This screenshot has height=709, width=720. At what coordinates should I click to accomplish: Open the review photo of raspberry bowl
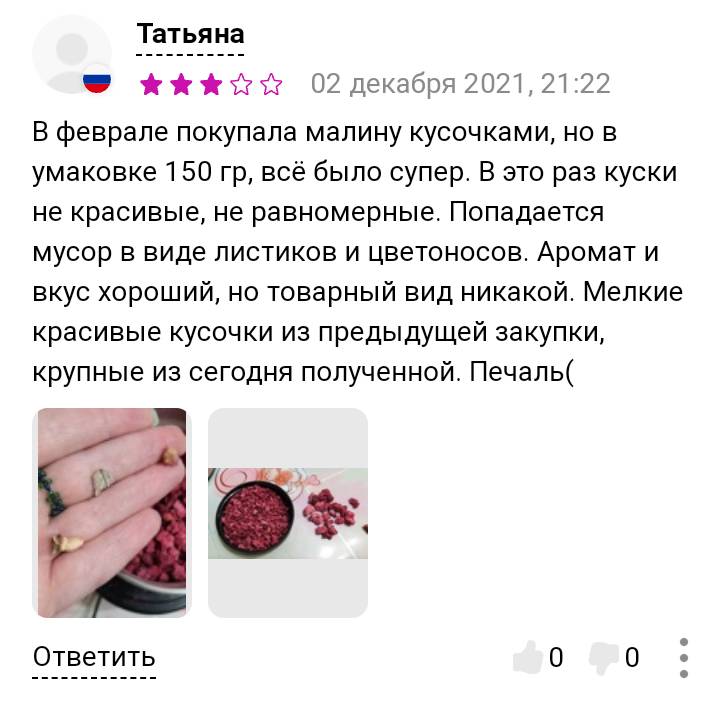tap(288, 512)
